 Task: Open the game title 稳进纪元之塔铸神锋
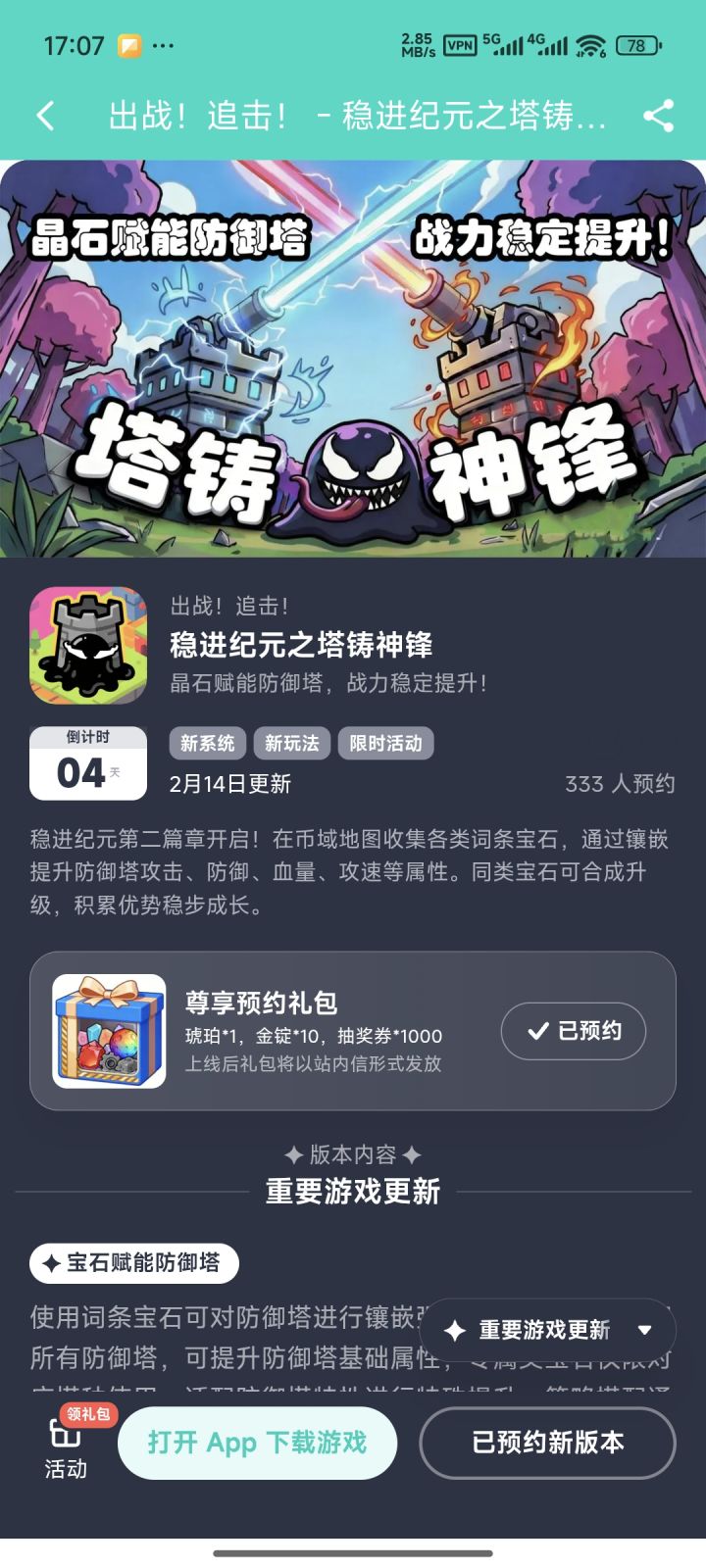point(304,647)
